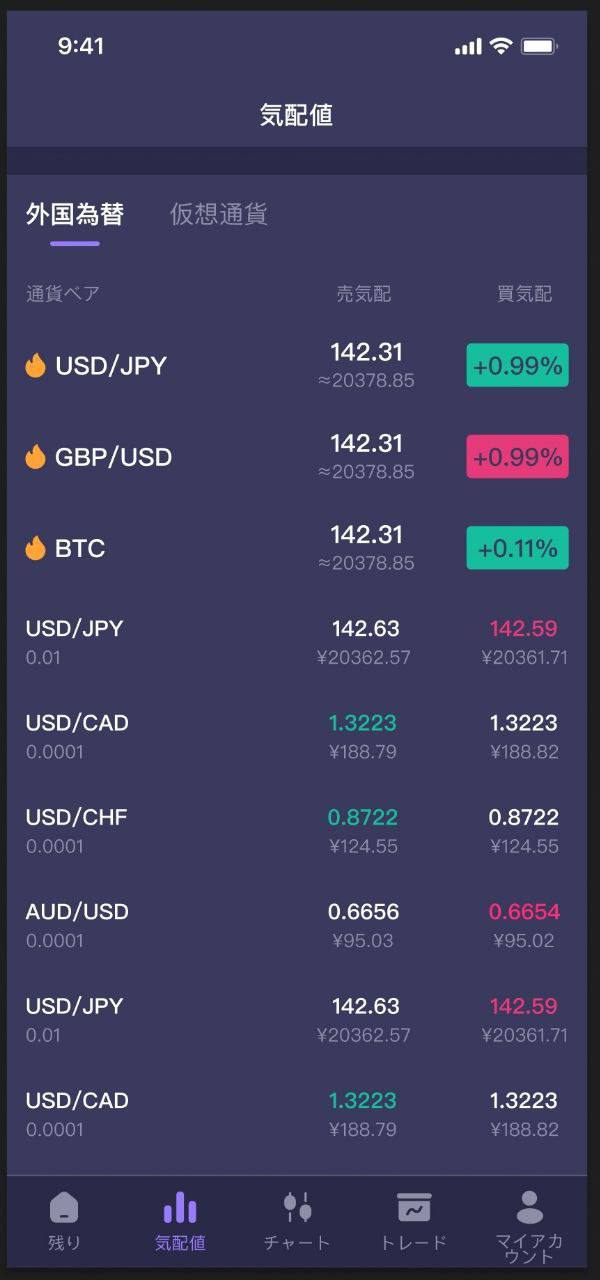Open the マイアカウント tab

(x=529, y=1226)
